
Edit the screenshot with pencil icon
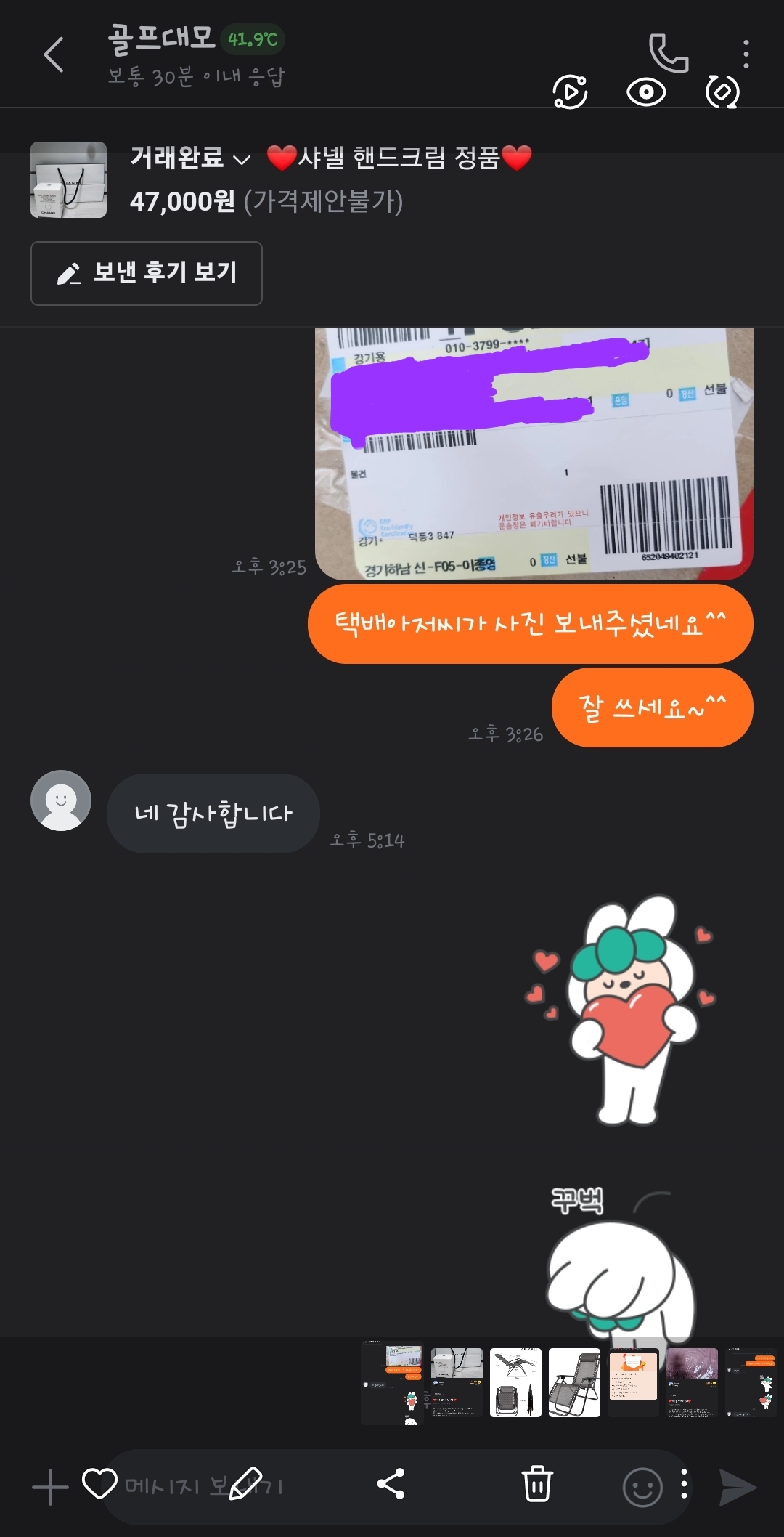tap(245, 1483)
